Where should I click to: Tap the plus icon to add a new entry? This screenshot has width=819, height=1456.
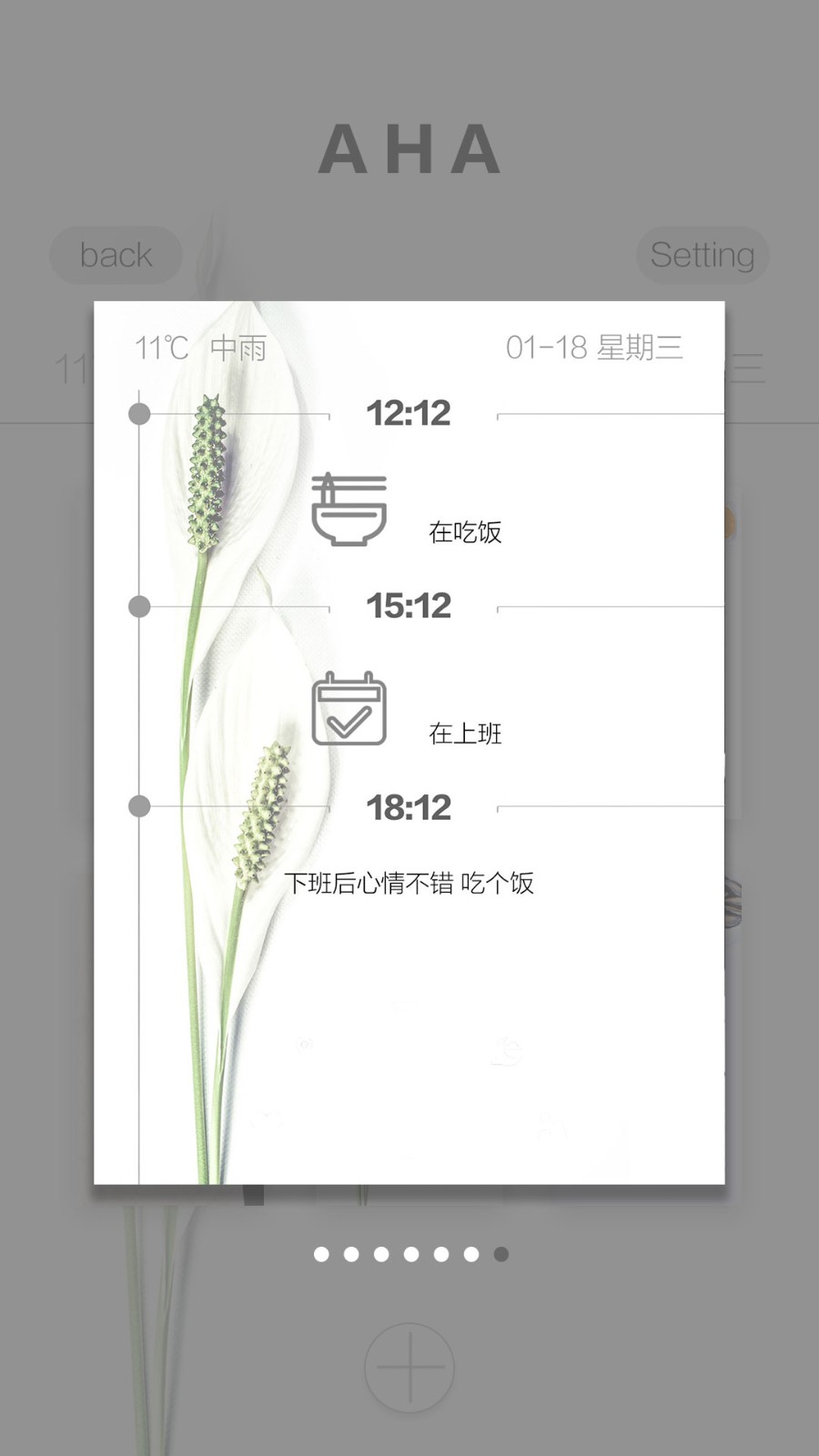[409, 1368]
